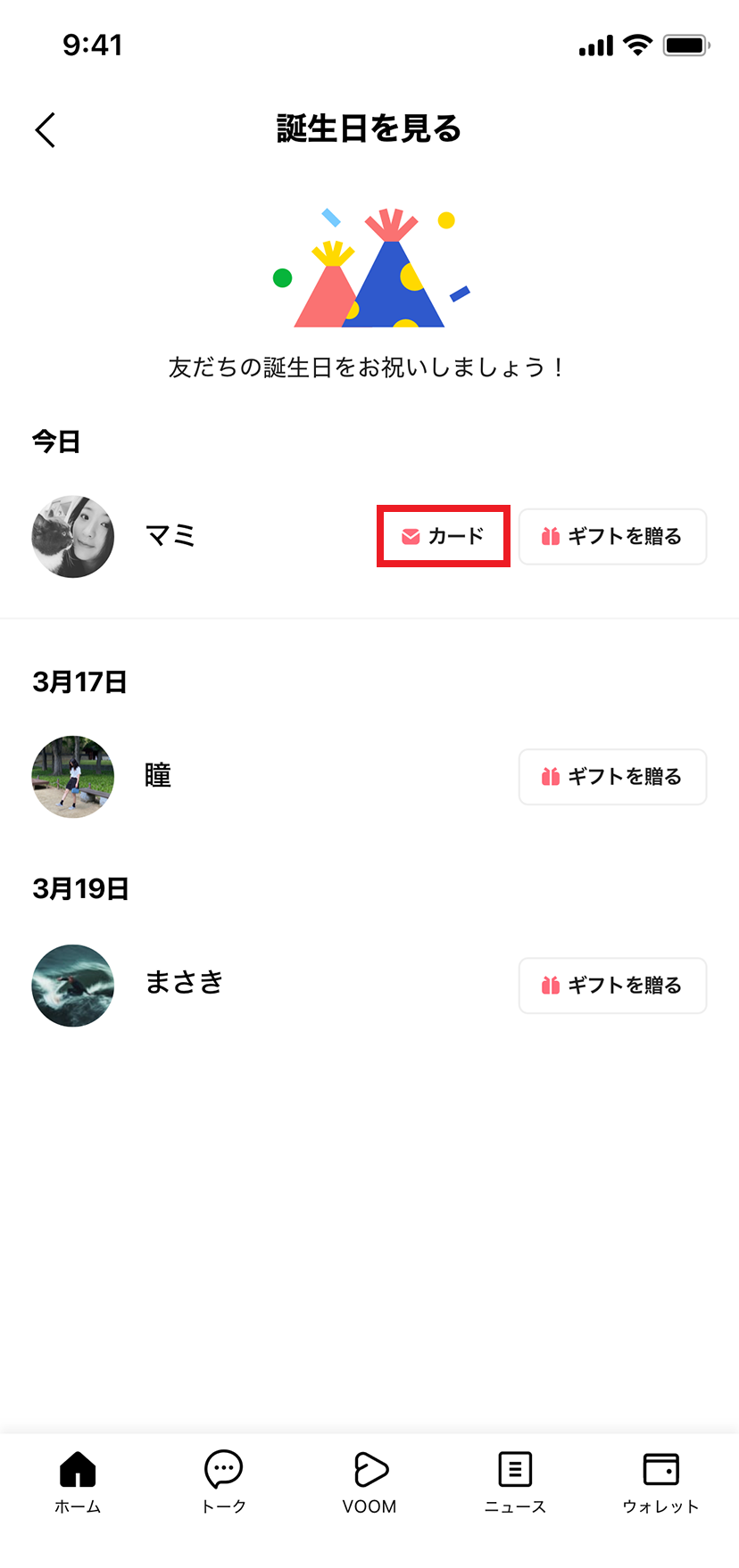Switch to the トーク tab
The image size is (739, 1568).
pos(223,1482)
